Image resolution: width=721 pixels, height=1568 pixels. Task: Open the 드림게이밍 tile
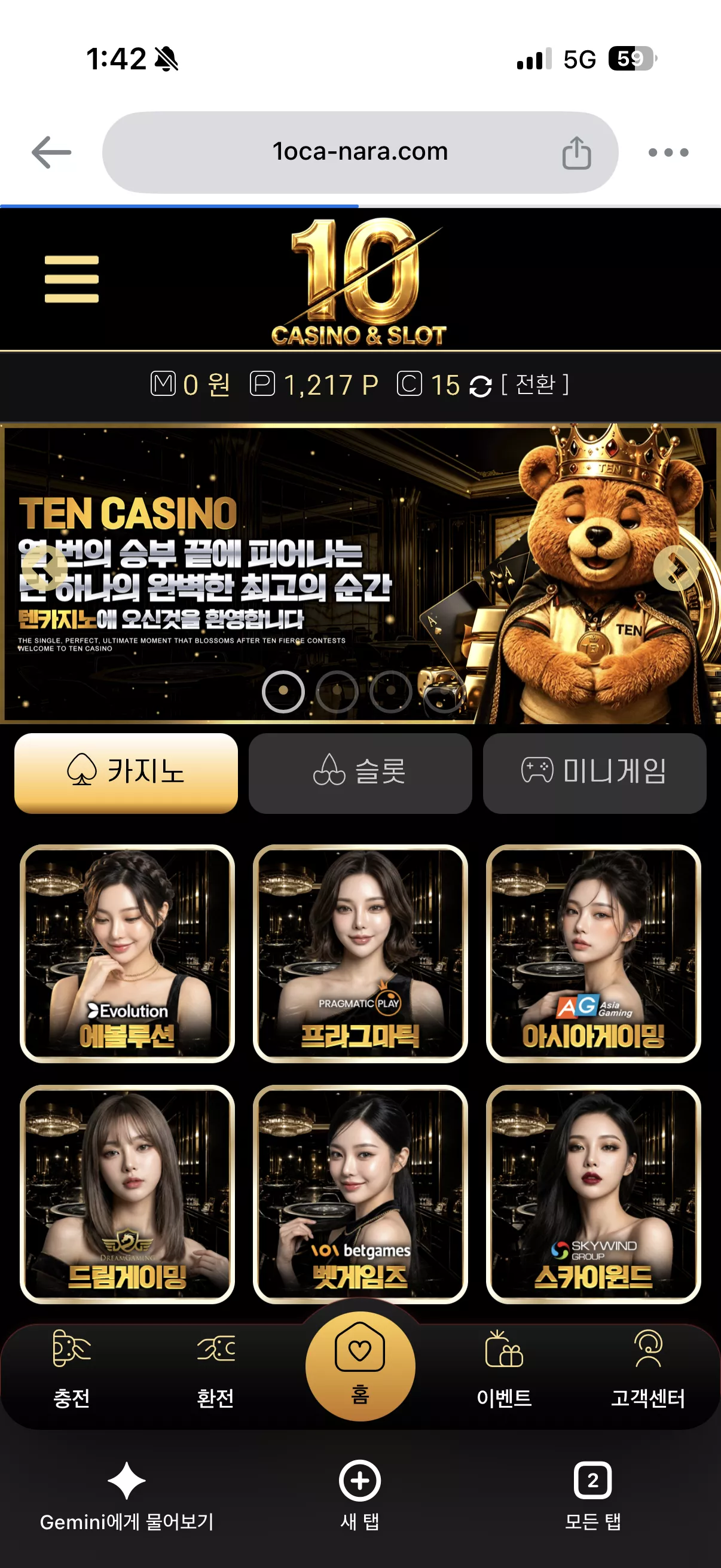[127, 1194]
